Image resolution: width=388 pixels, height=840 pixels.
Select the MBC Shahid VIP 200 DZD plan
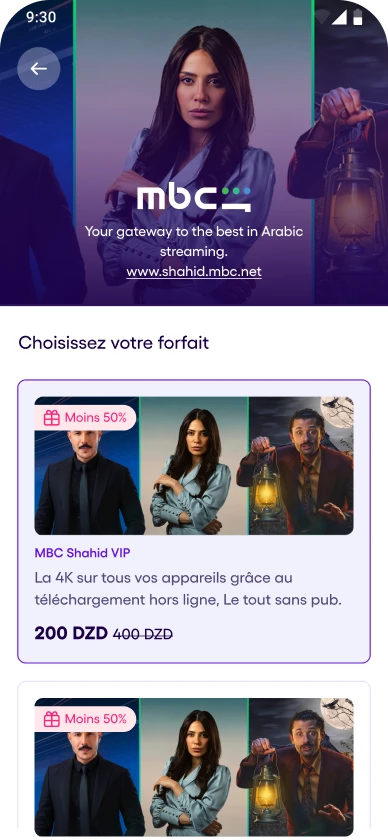click(194, 521)
